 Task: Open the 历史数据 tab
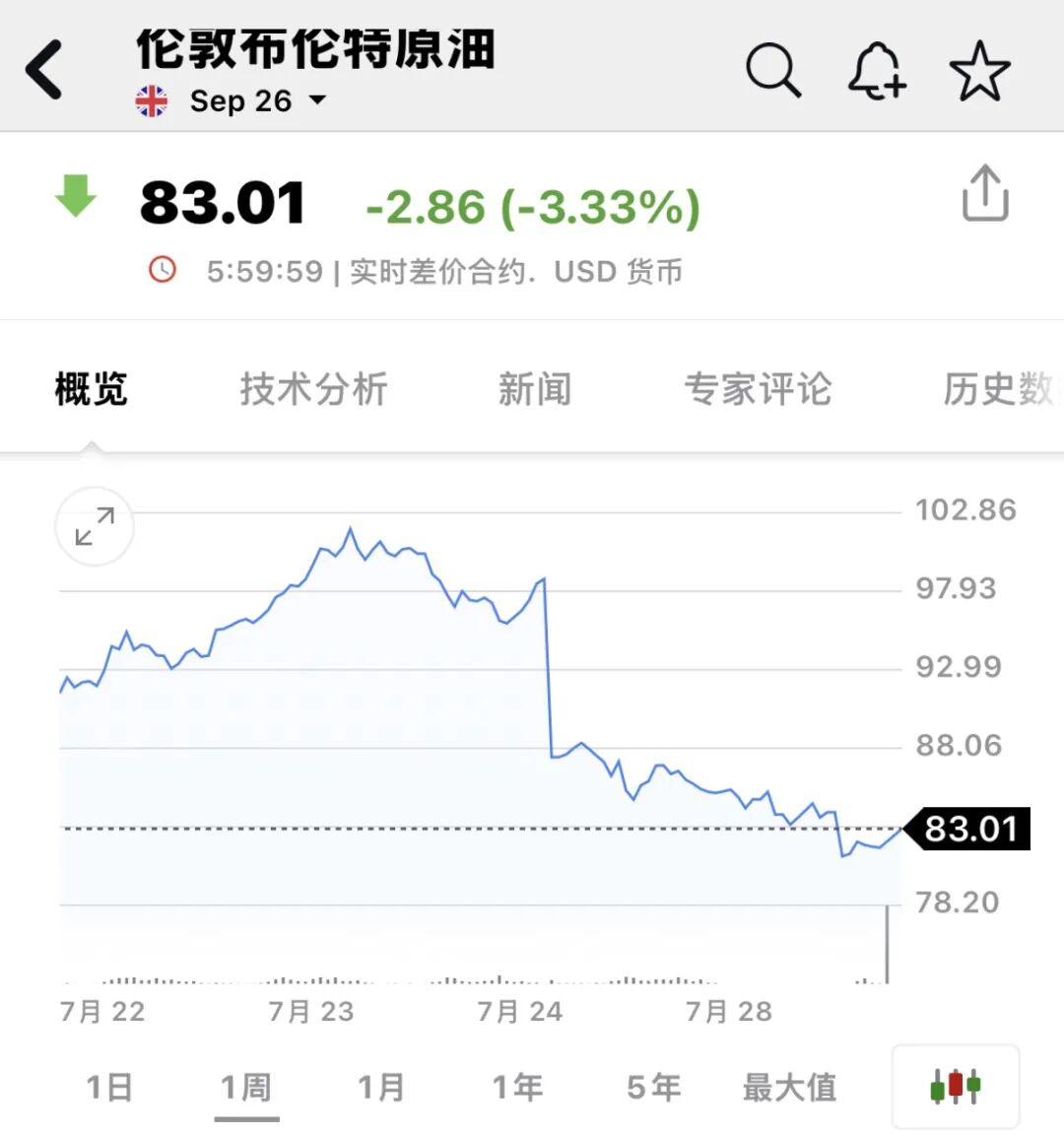click(x=1000, y=389)
